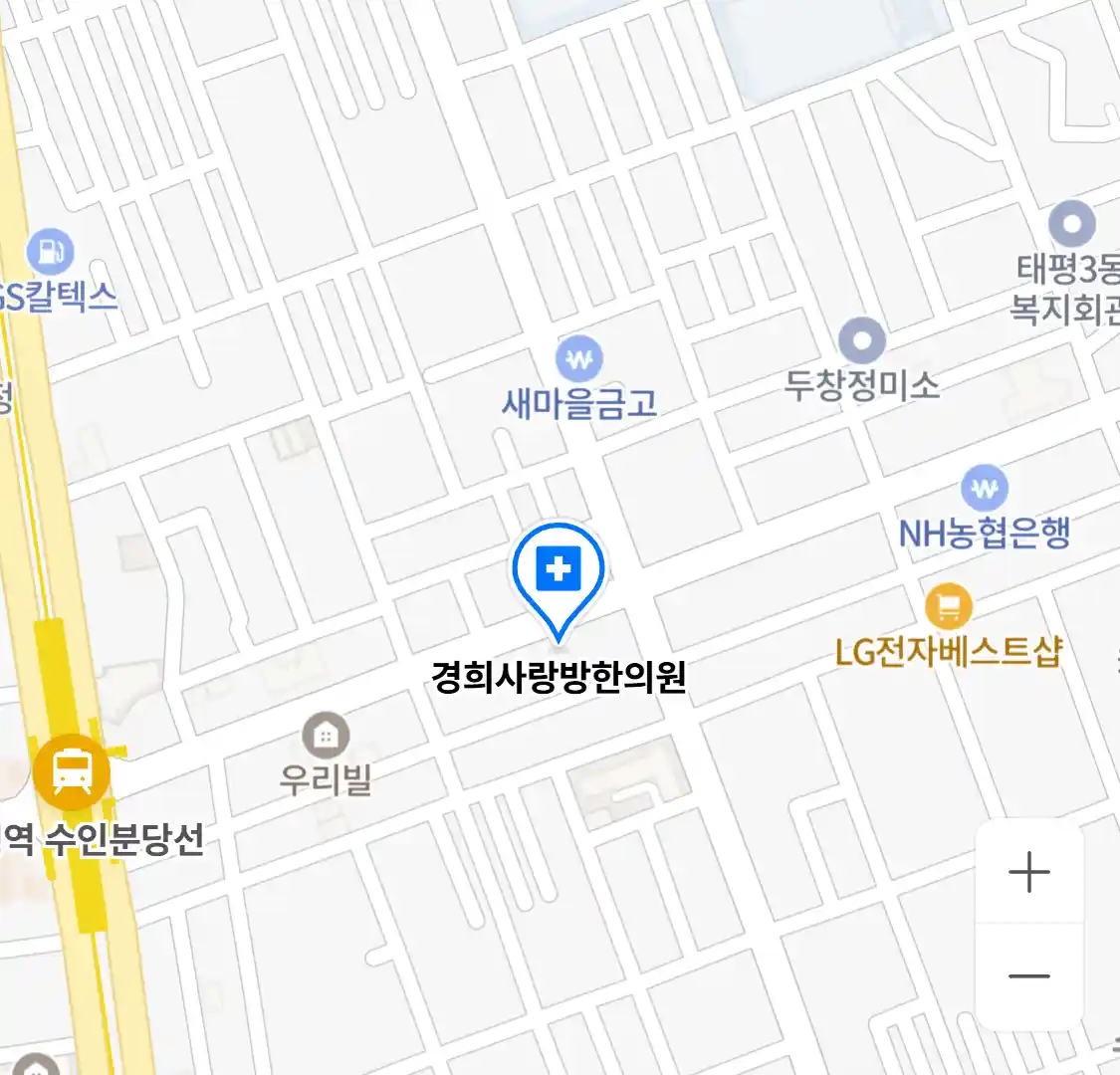Open the GS칼텍스 gas station marker

coord(50,253)
